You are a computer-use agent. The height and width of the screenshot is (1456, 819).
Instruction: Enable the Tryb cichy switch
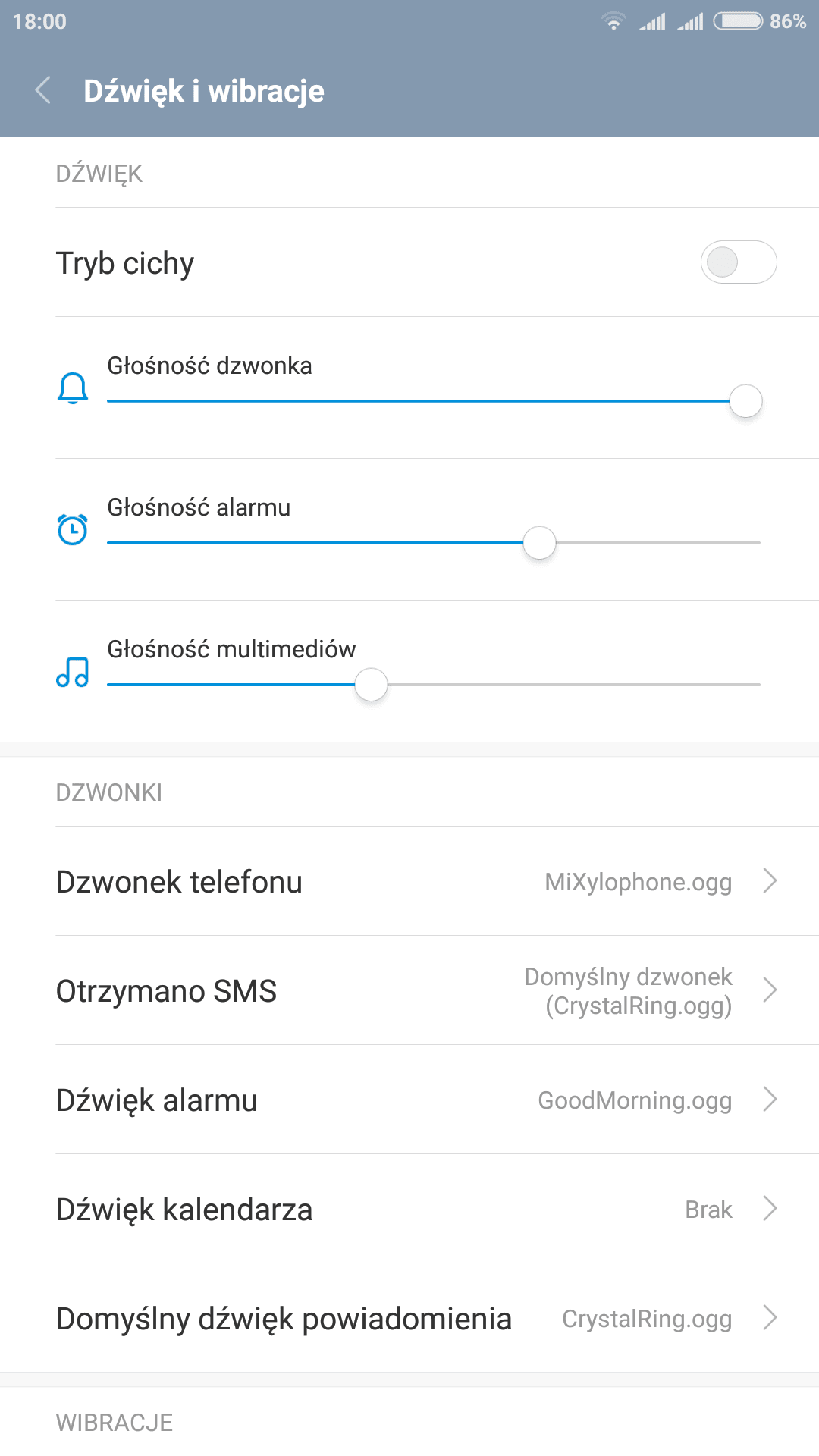pos(738,262)
